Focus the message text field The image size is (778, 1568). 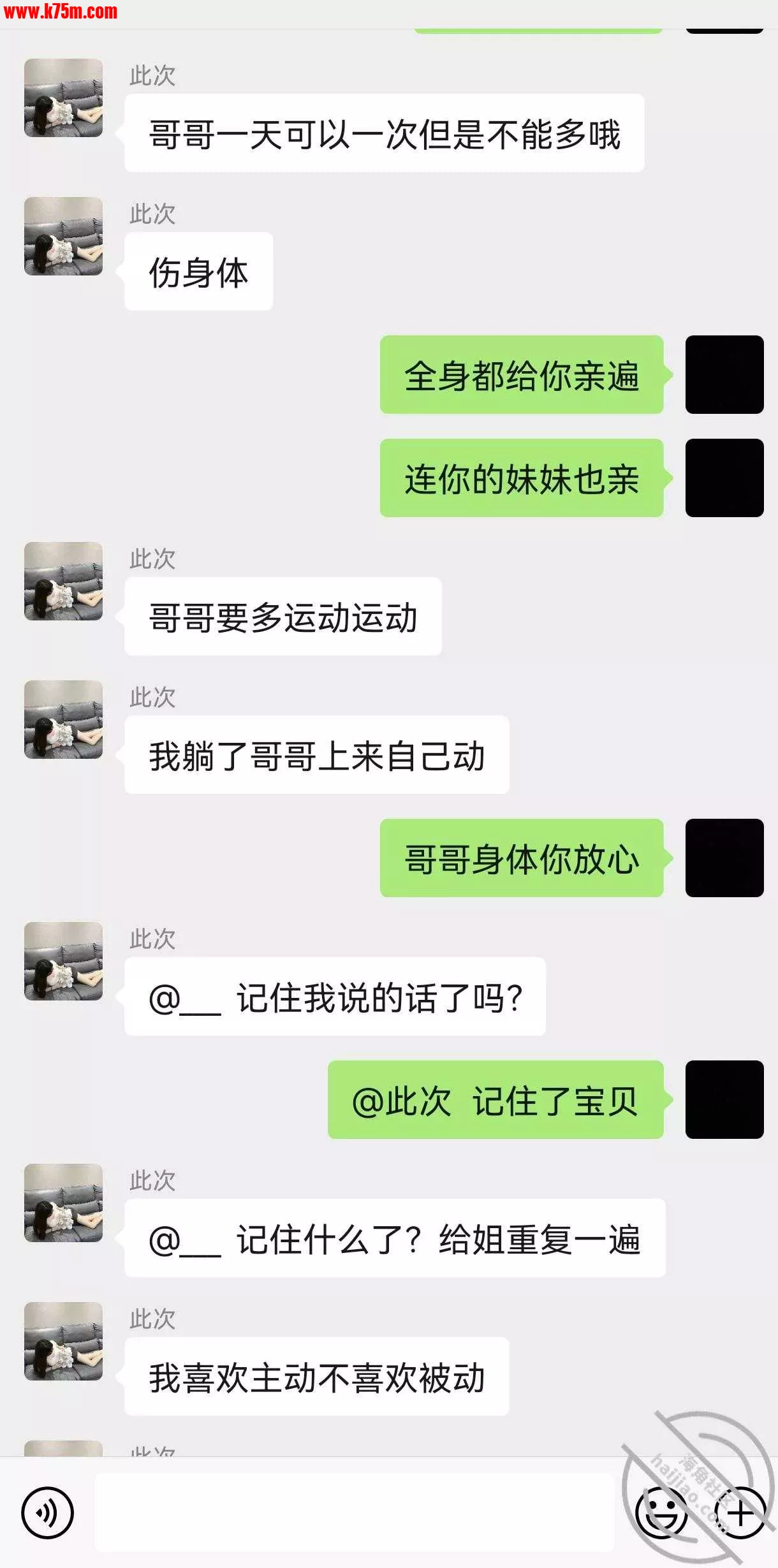(354, 1513)
